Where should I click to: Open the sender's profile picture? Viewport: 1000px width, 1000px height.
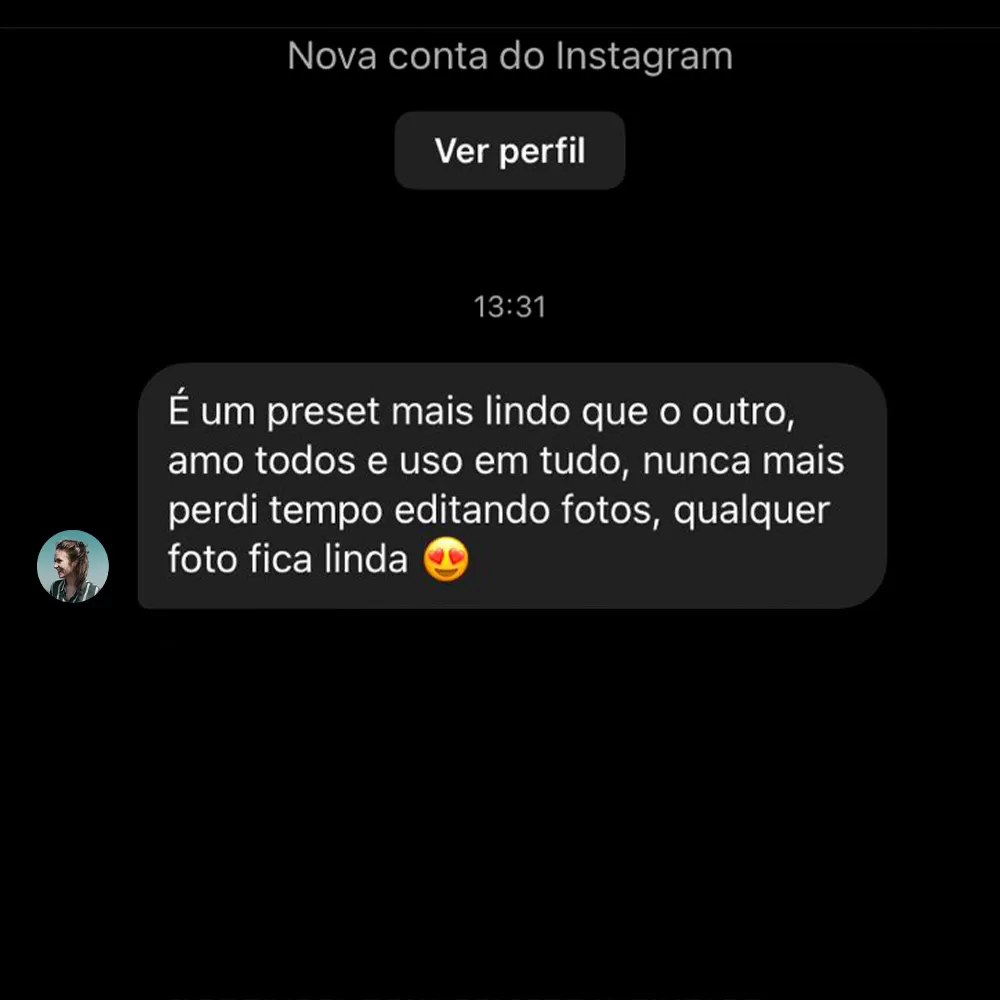(x=73, y=566)
